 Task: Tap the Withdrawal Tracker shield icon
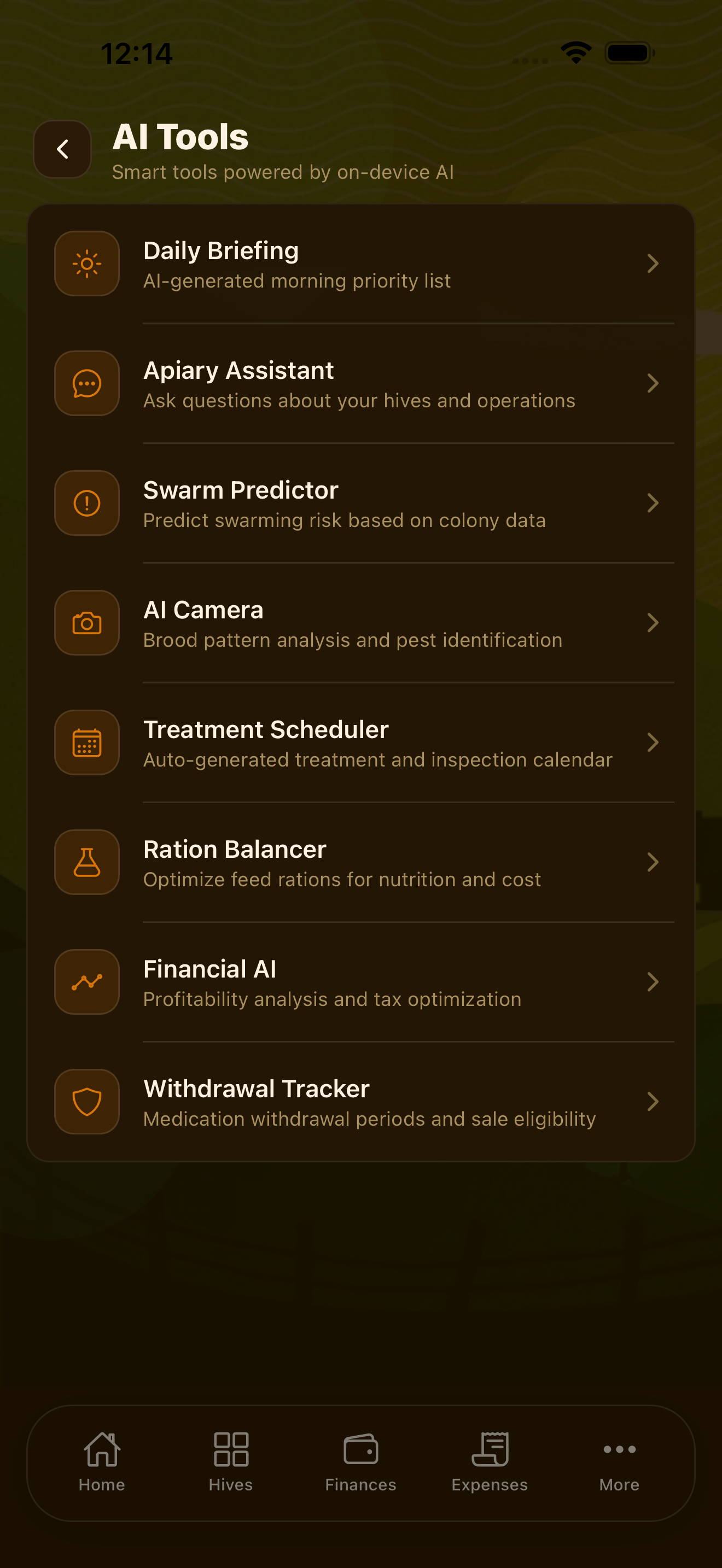86,1101
